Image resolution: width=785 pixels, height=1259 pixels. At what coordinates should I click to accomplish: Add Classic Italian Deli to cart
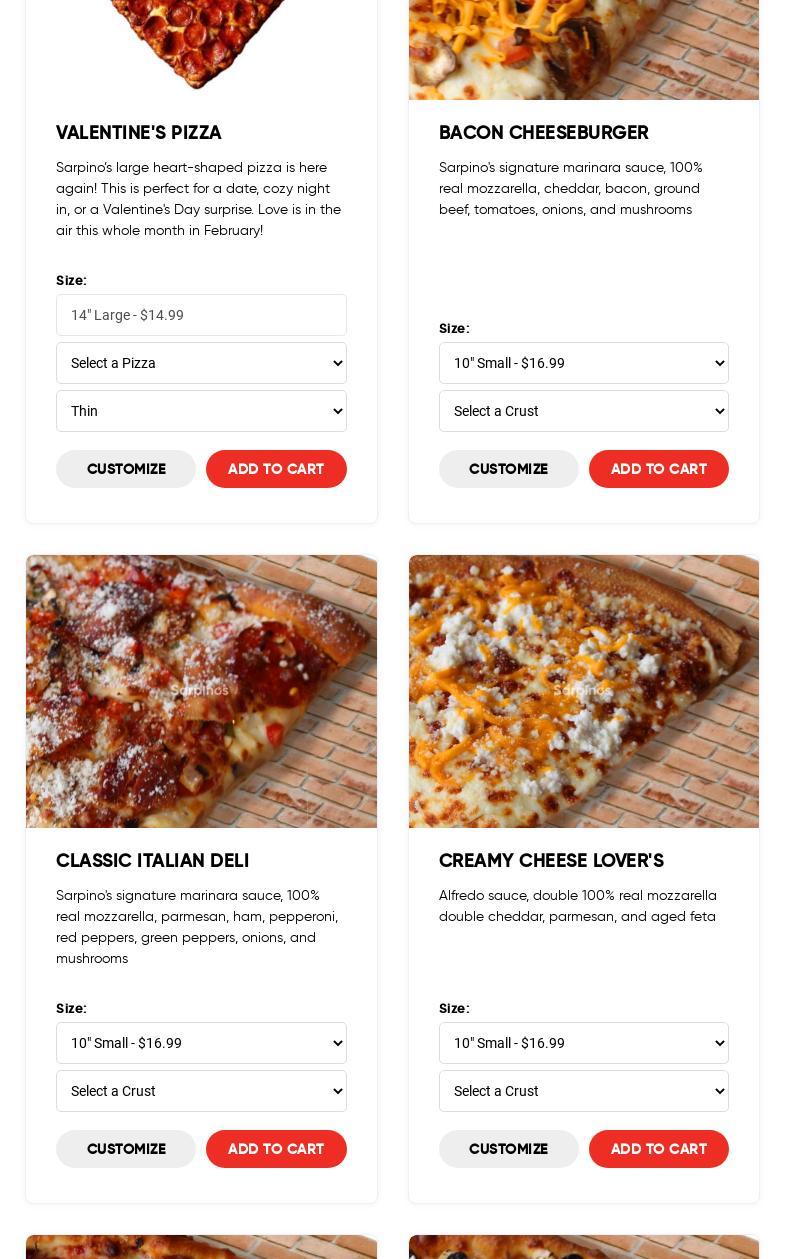[x=276, y=1149]
